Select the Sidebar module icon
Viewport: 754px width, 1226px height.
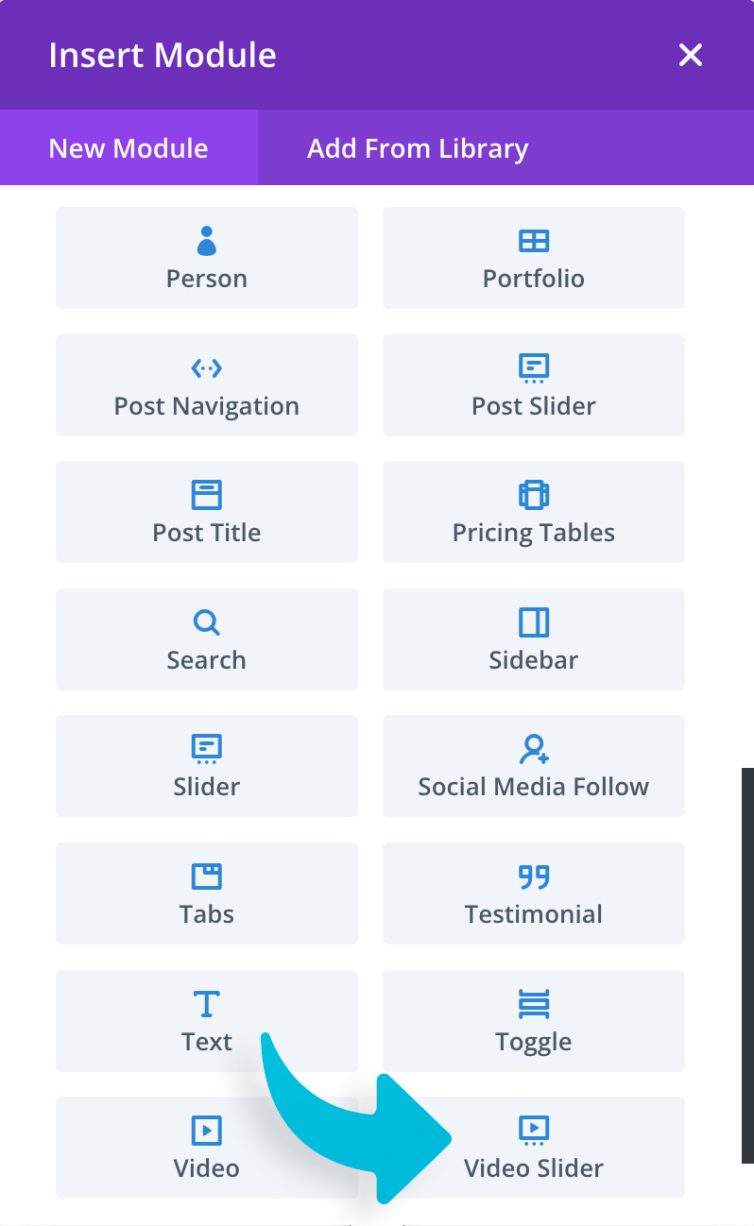click(x=533, y=621)
